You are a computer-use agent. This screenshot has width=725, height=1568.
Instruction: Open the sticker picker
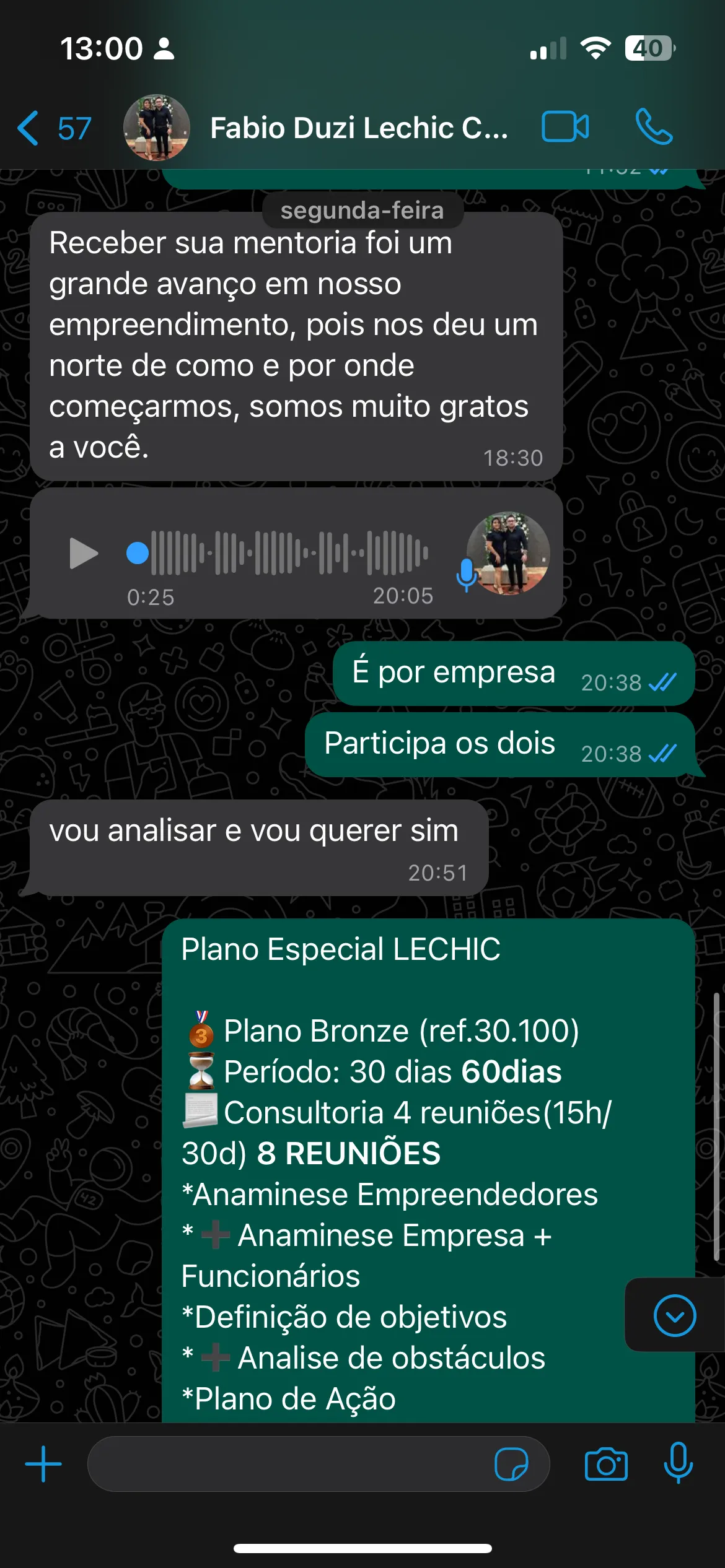point(511,1464)
